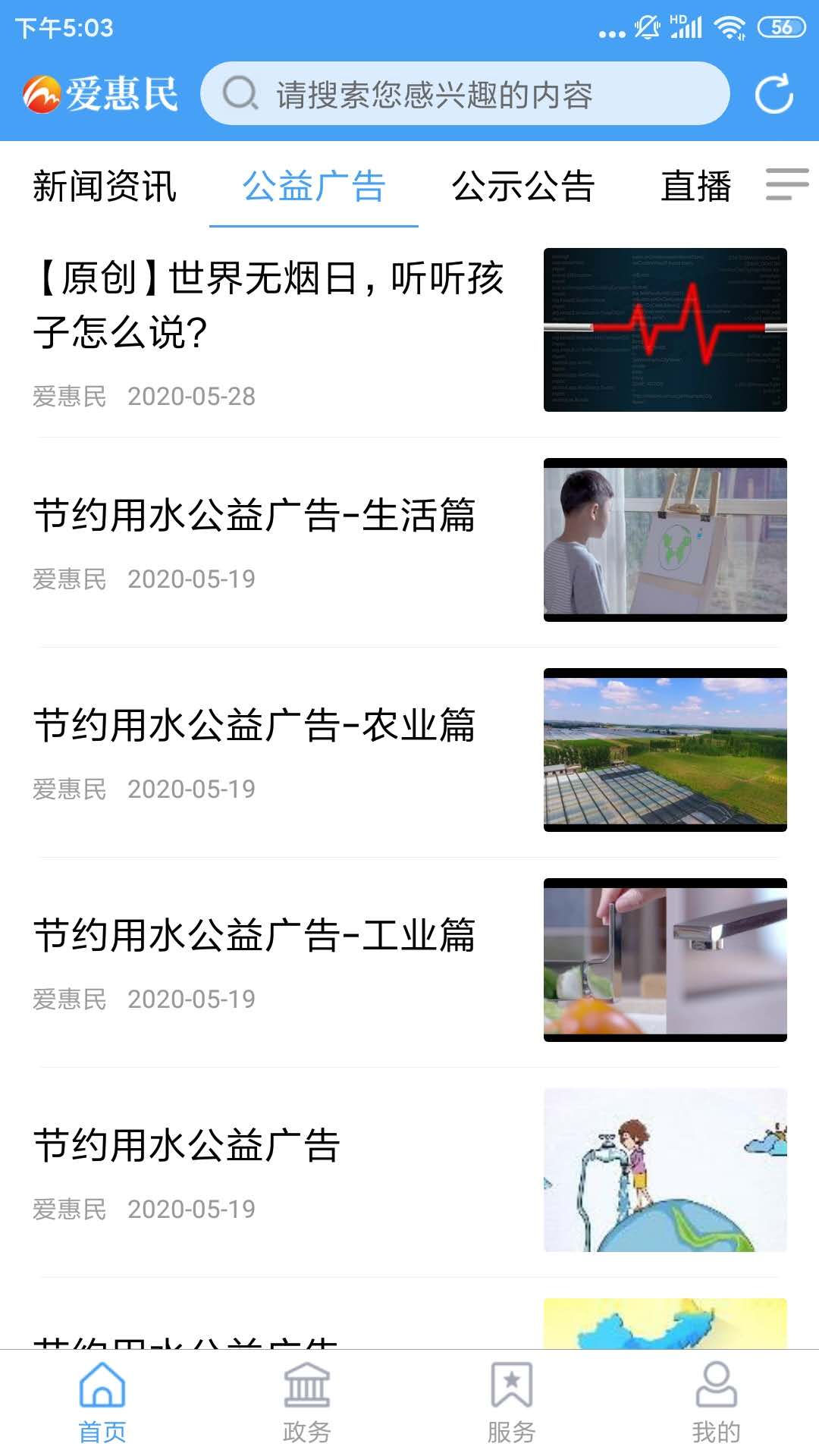Select the currently active 公益广告 tab
Viewport: 819px width, 1456px height.
(314, 187)
